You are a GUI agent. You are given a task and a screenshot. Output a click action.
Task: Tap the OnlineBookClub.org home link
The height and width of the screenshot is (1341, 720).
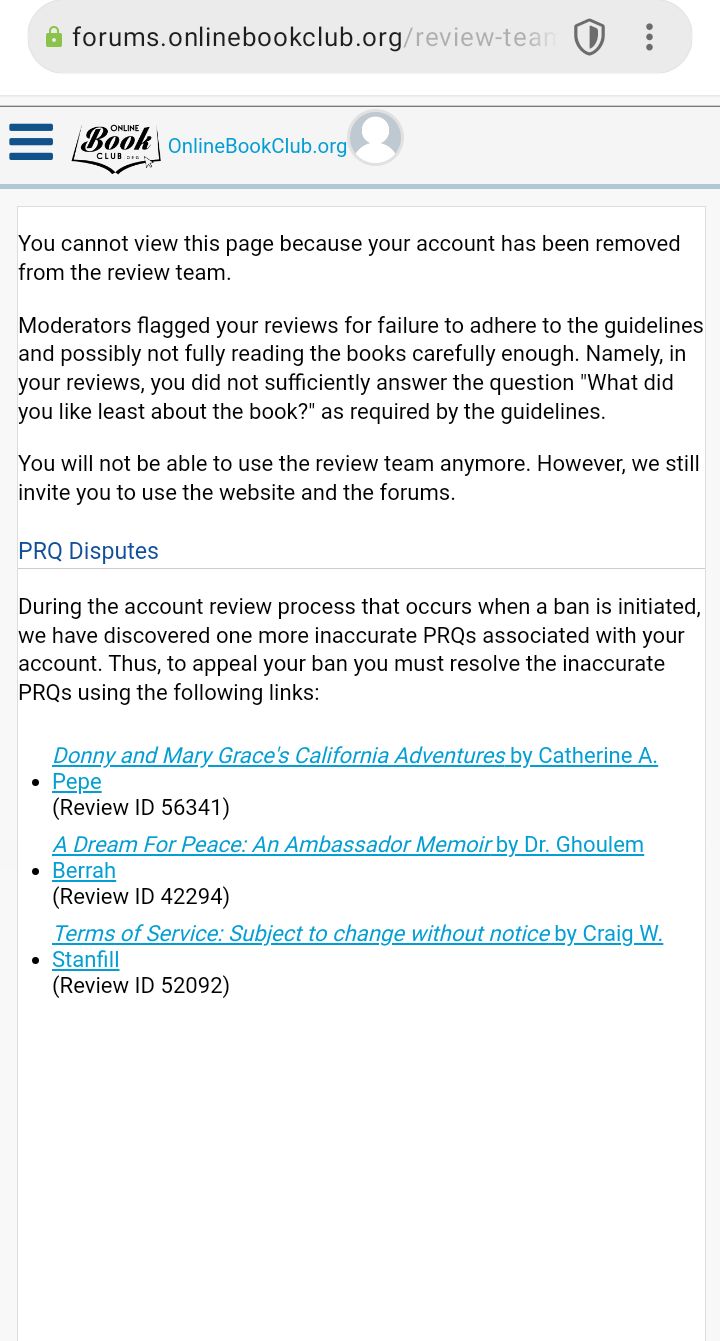[257, 146]
